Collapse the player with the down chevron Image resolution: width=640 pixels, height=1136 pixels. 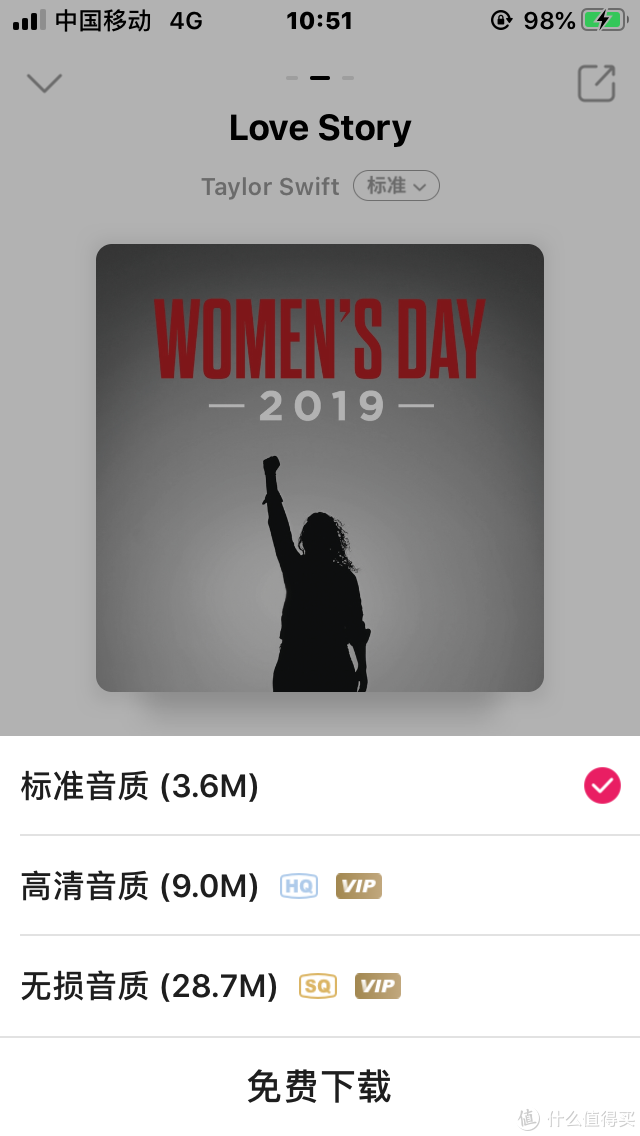(x=44, y=83)
